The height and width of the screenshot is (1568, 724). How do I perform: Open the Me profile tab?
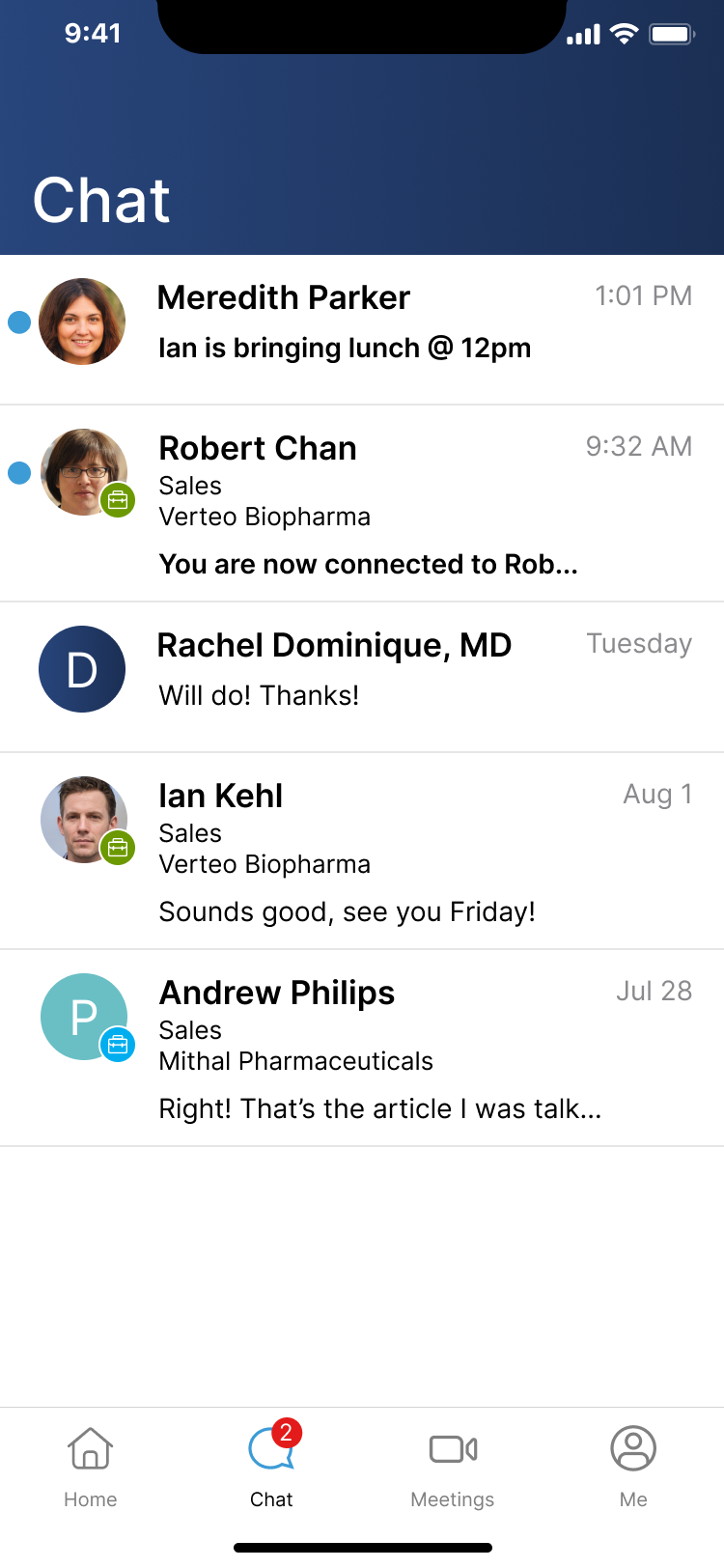click(633, 1468)
